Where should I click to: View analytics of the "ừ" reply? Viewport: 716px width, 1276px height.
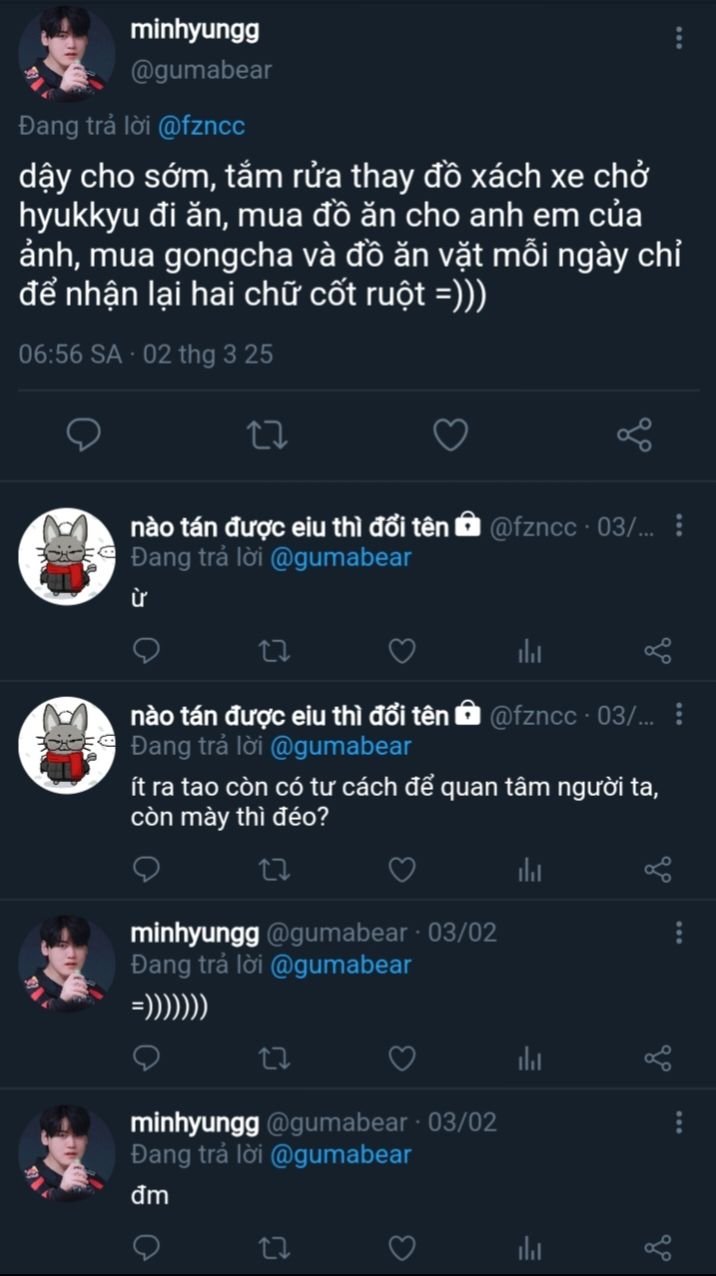click(x=530, y=652)
